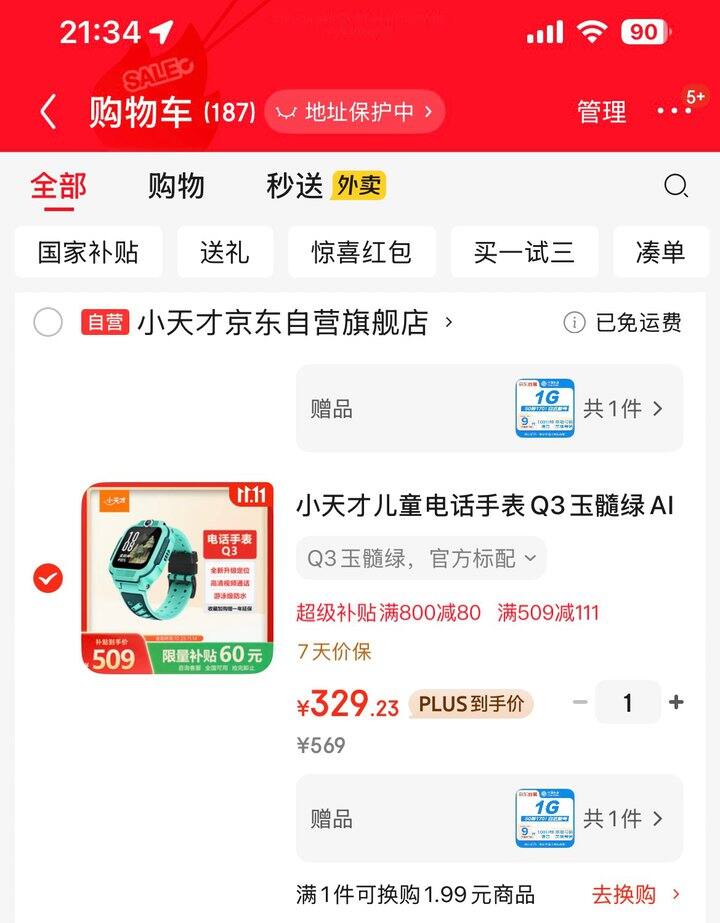Select the 国家补贴 filter chip
The width and height of the screenshot is (720, 923).
point(86,252)
